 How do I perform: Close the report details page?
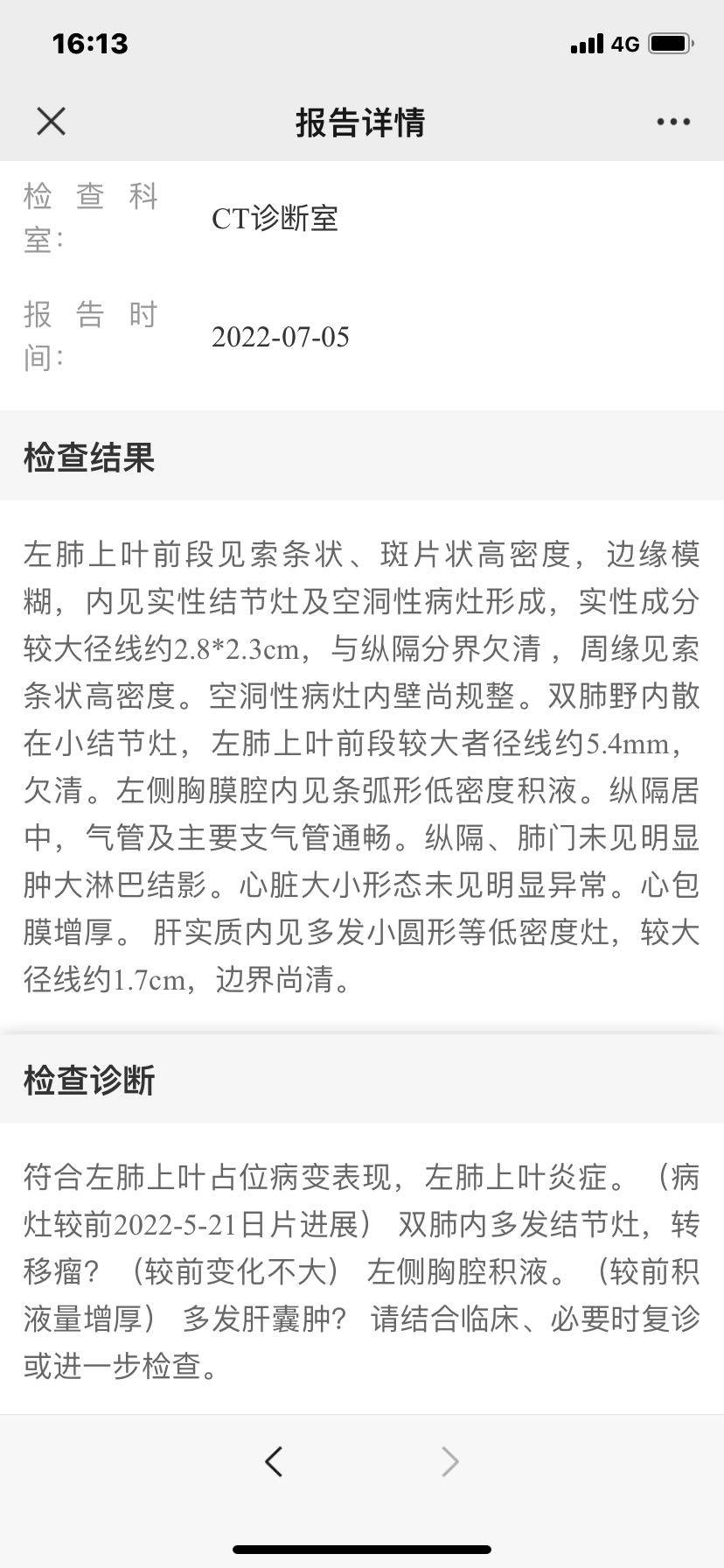(52, 122)
